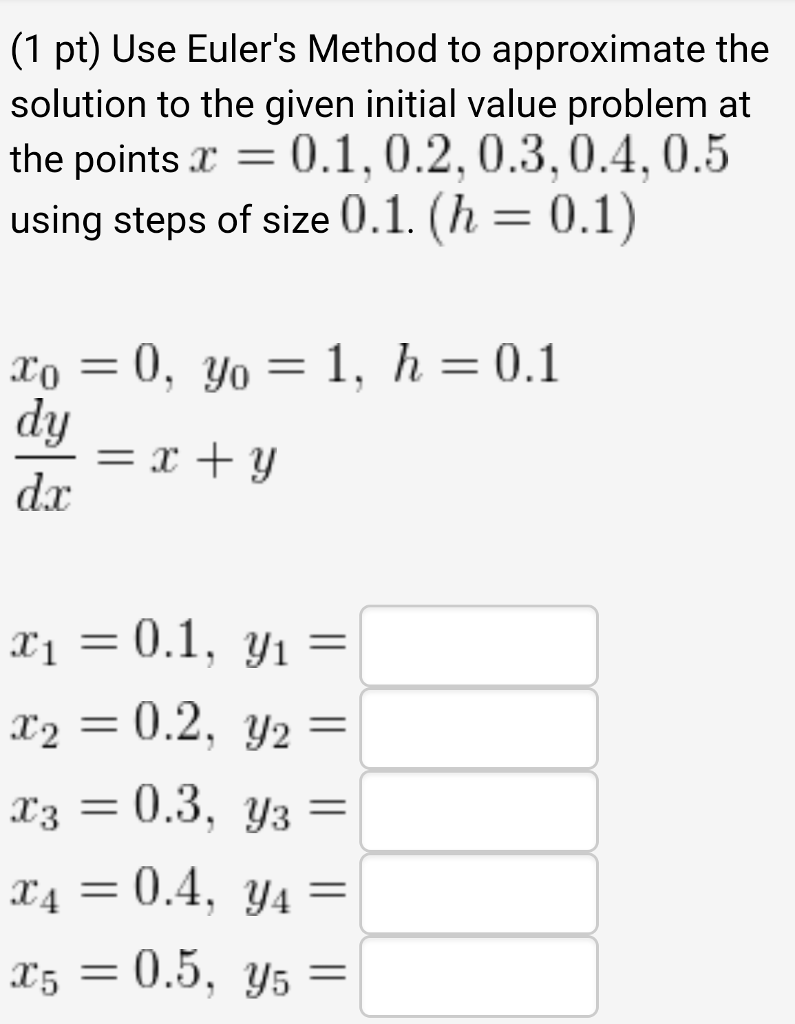Select the input field next to x3 = 0.3

pyautogui.click(x=478, y=811)
